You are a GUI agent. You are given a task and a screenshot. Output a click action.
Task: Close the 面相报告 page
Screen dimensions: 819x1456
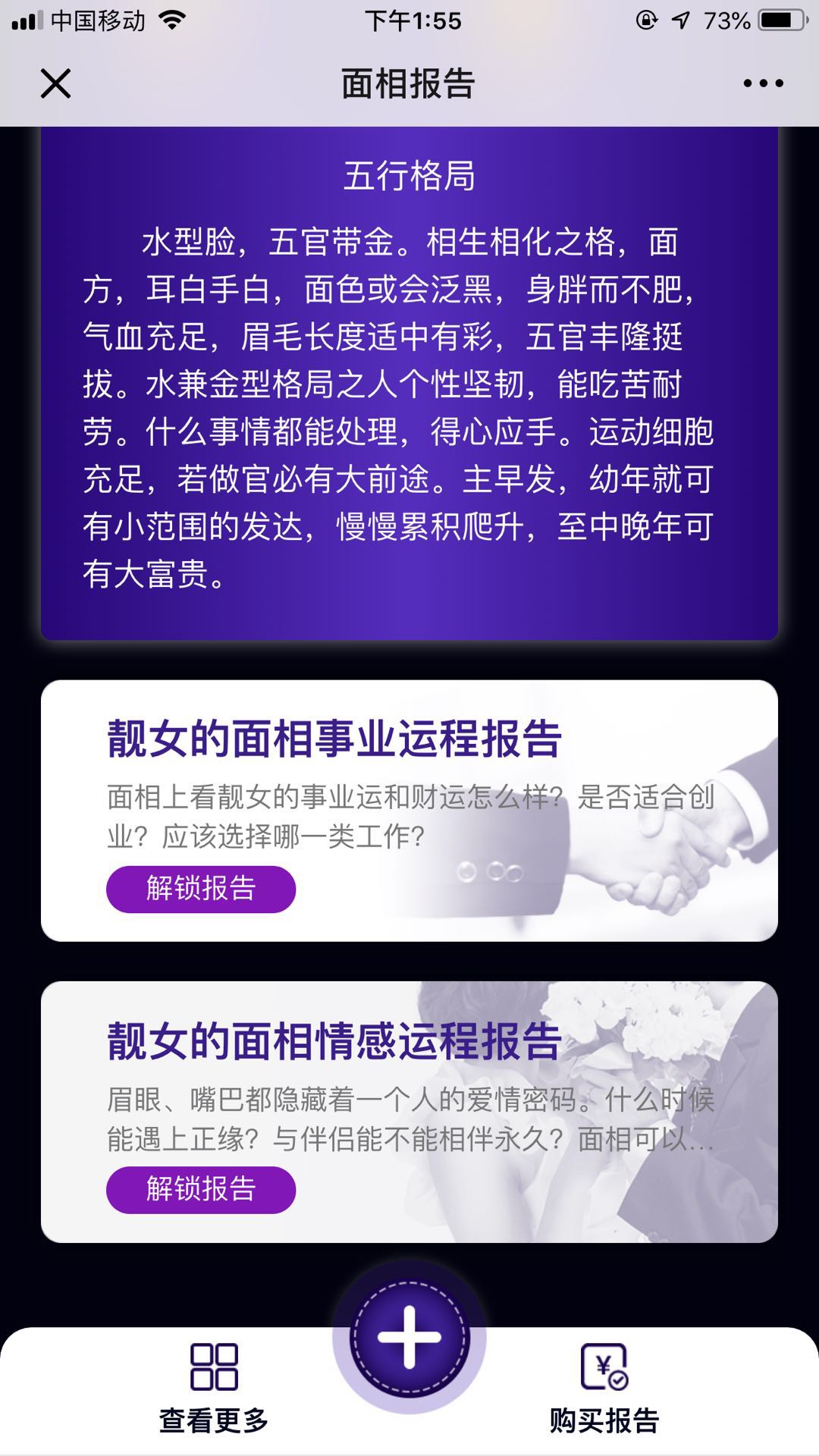pyautogui.click(x=55, y=83)
